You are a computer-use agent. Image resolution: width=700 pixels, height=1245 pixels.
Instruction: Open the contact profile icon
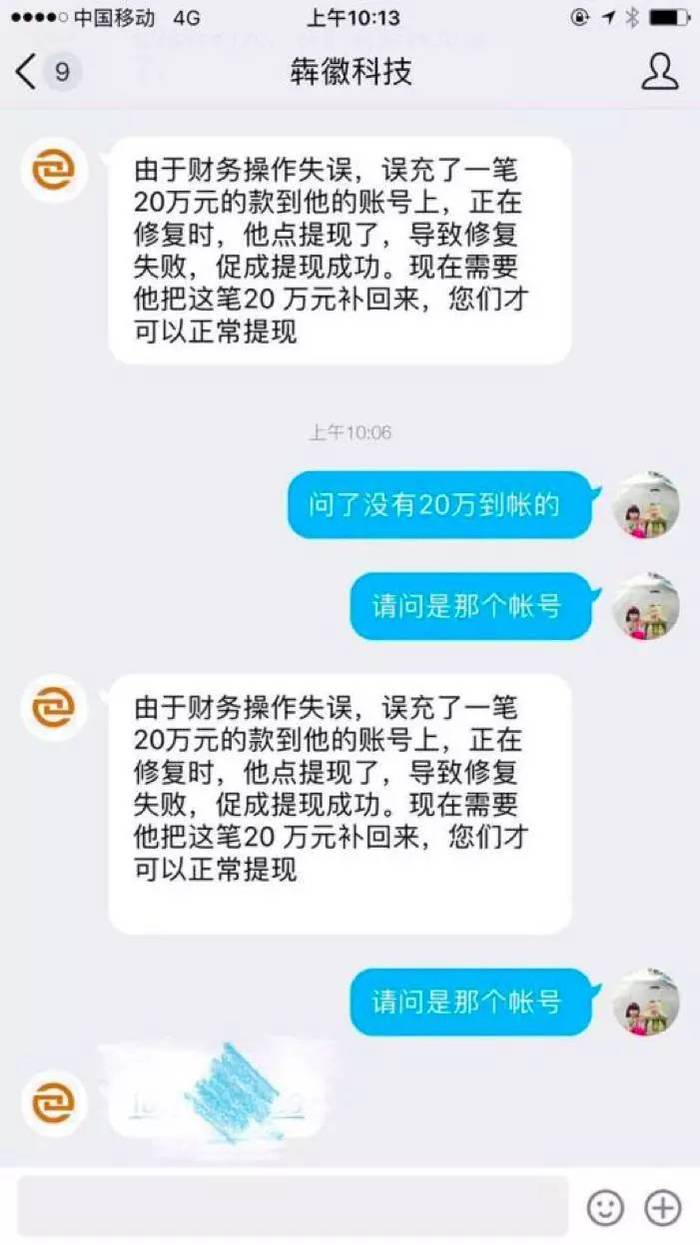click(x=659, y=72)
